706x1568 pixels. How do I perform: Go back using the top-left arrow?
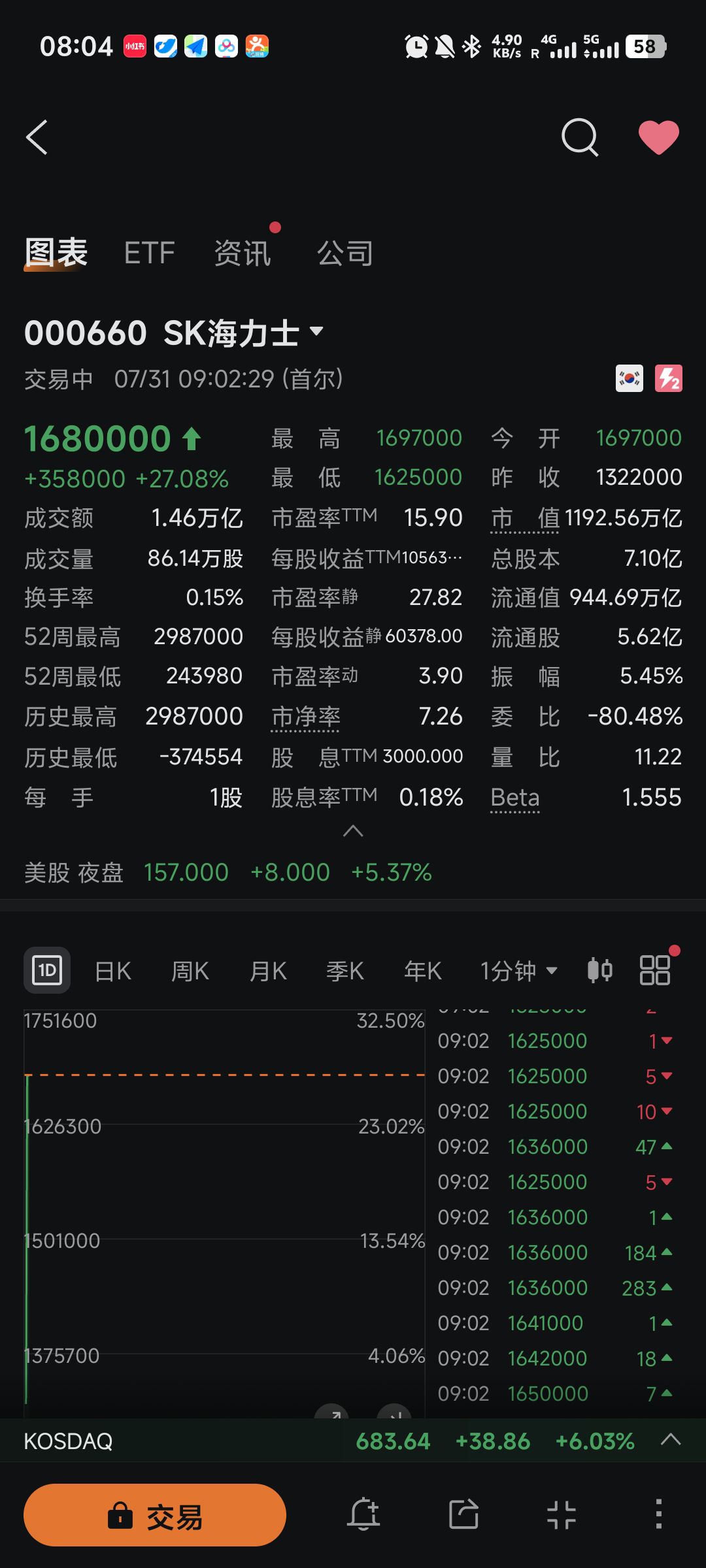(x=37, y=138)
